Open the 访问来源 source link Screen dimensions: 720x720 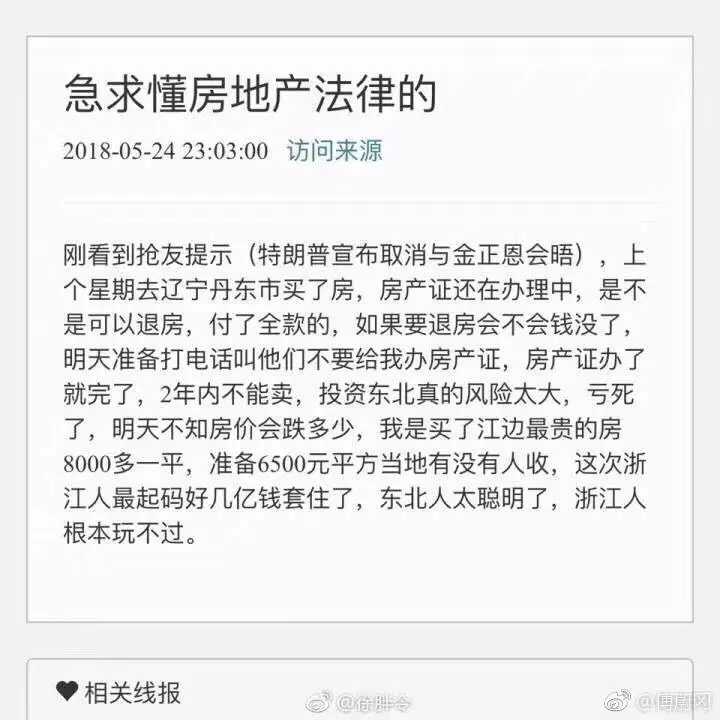pyautogui.click(x=334, y=152)
